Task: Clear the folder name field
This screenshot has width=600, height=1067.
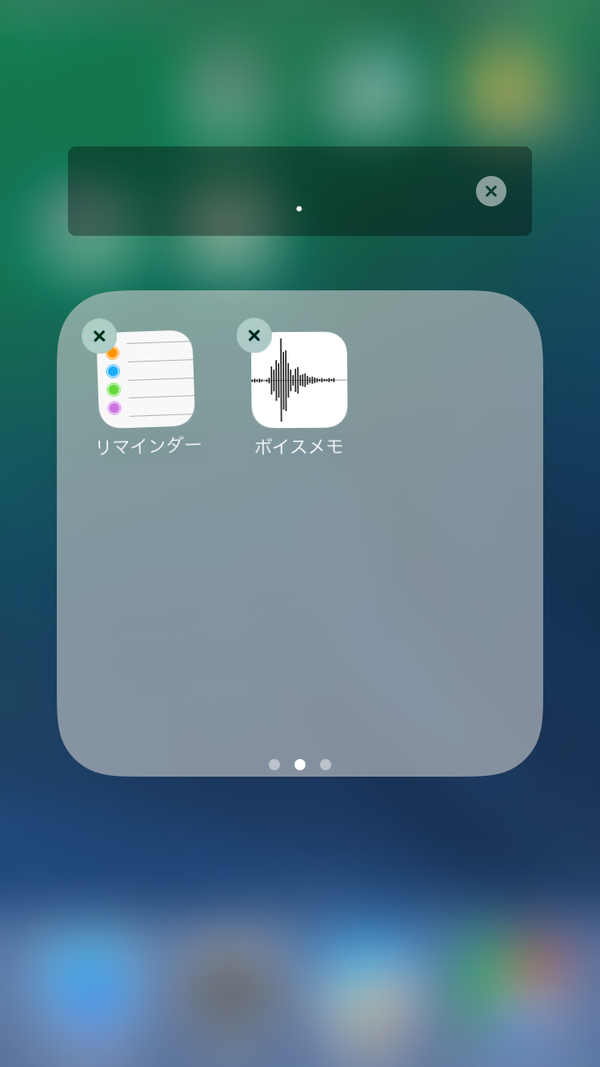Action: coord(490,191)
